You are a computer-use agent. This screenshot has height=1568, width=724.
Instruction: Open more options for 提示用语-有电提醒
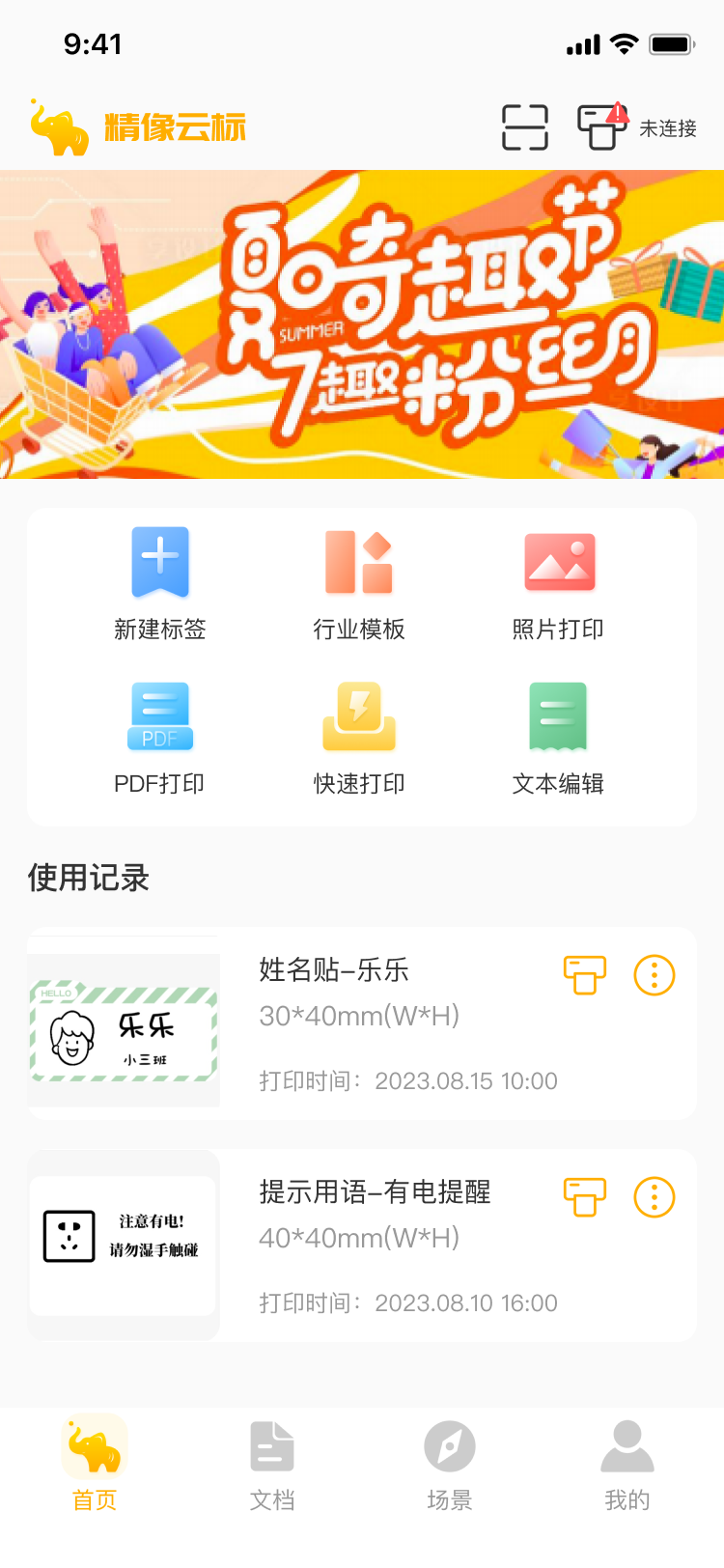654,1197
